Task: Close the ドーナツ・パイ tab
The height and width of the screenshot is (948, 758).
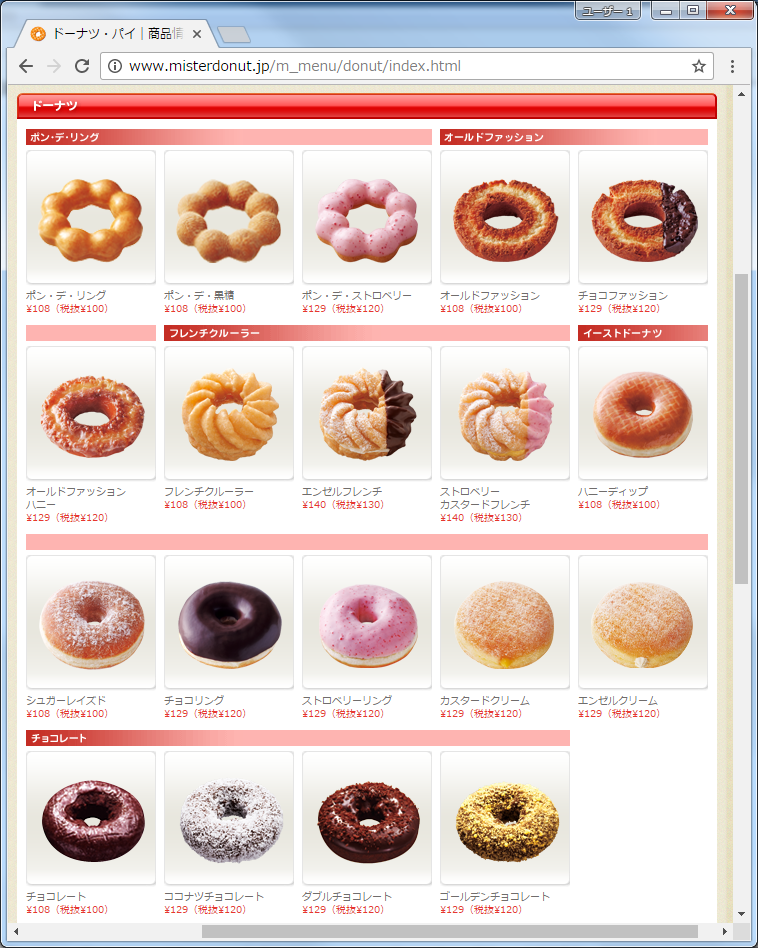Action: pyautogui.click(x=197, y=34)
